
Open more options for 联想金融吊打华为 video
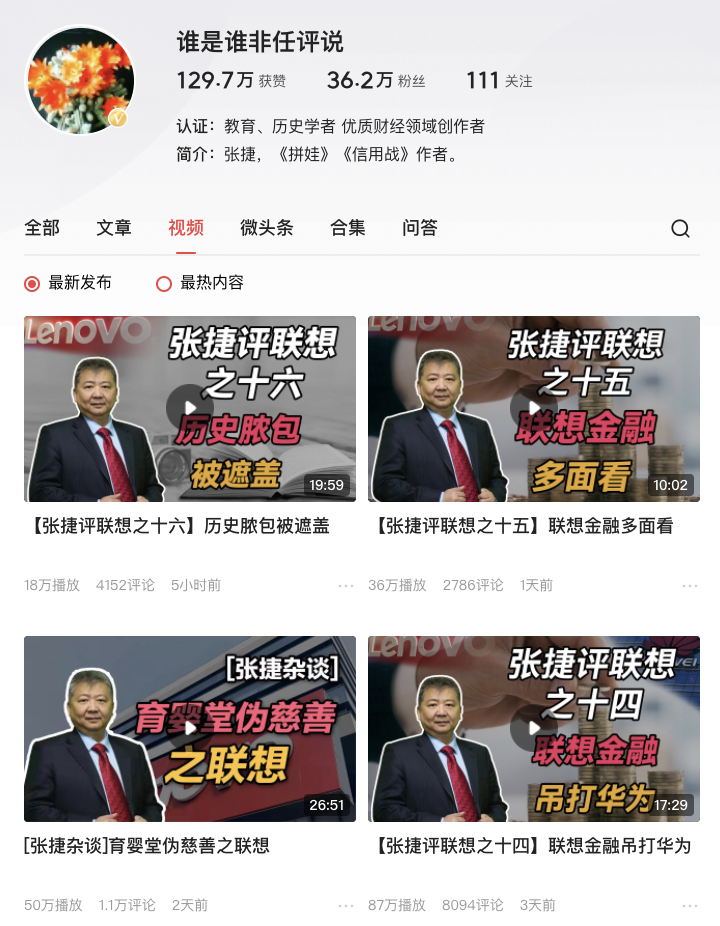click(690, 906)
